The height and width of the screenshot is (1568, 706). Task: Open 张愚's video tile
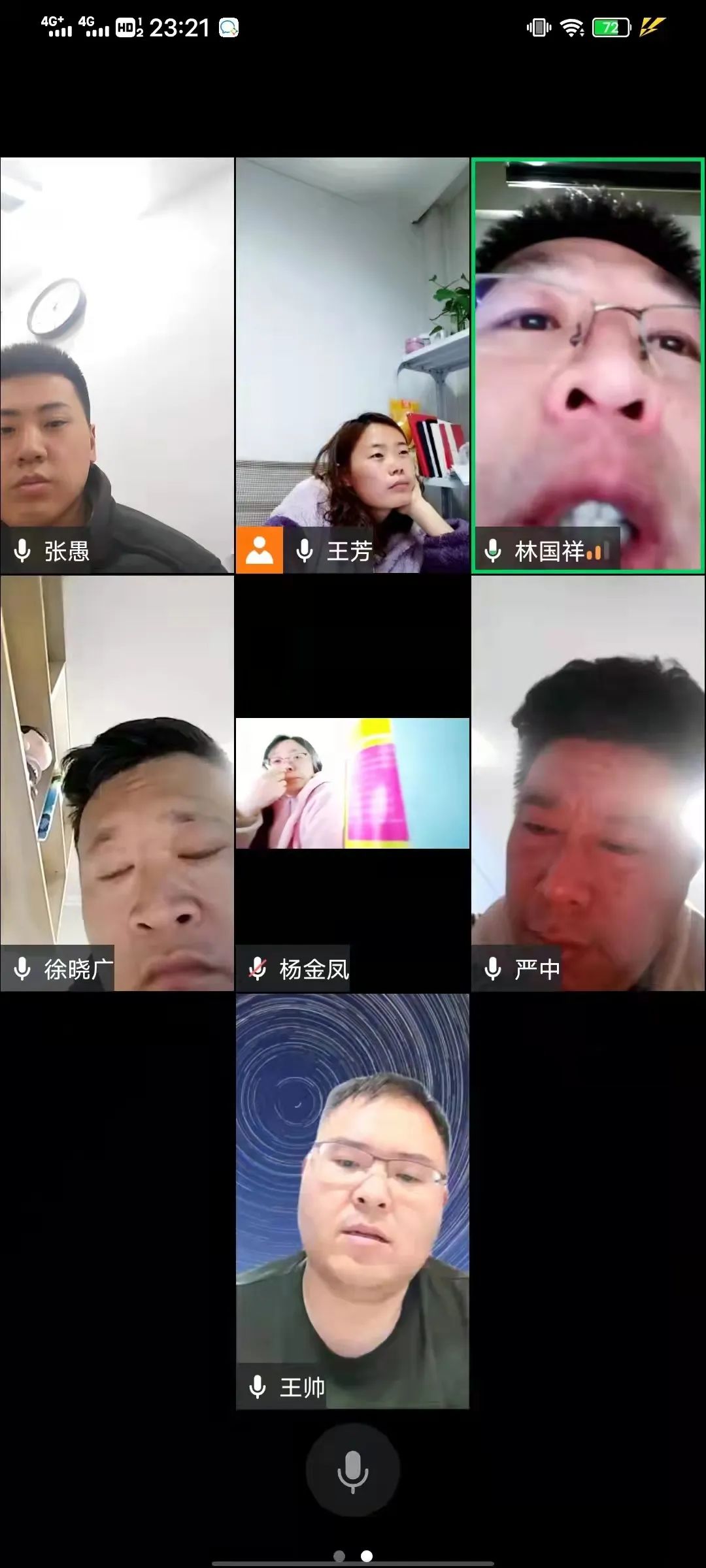[x=117, y=366]
